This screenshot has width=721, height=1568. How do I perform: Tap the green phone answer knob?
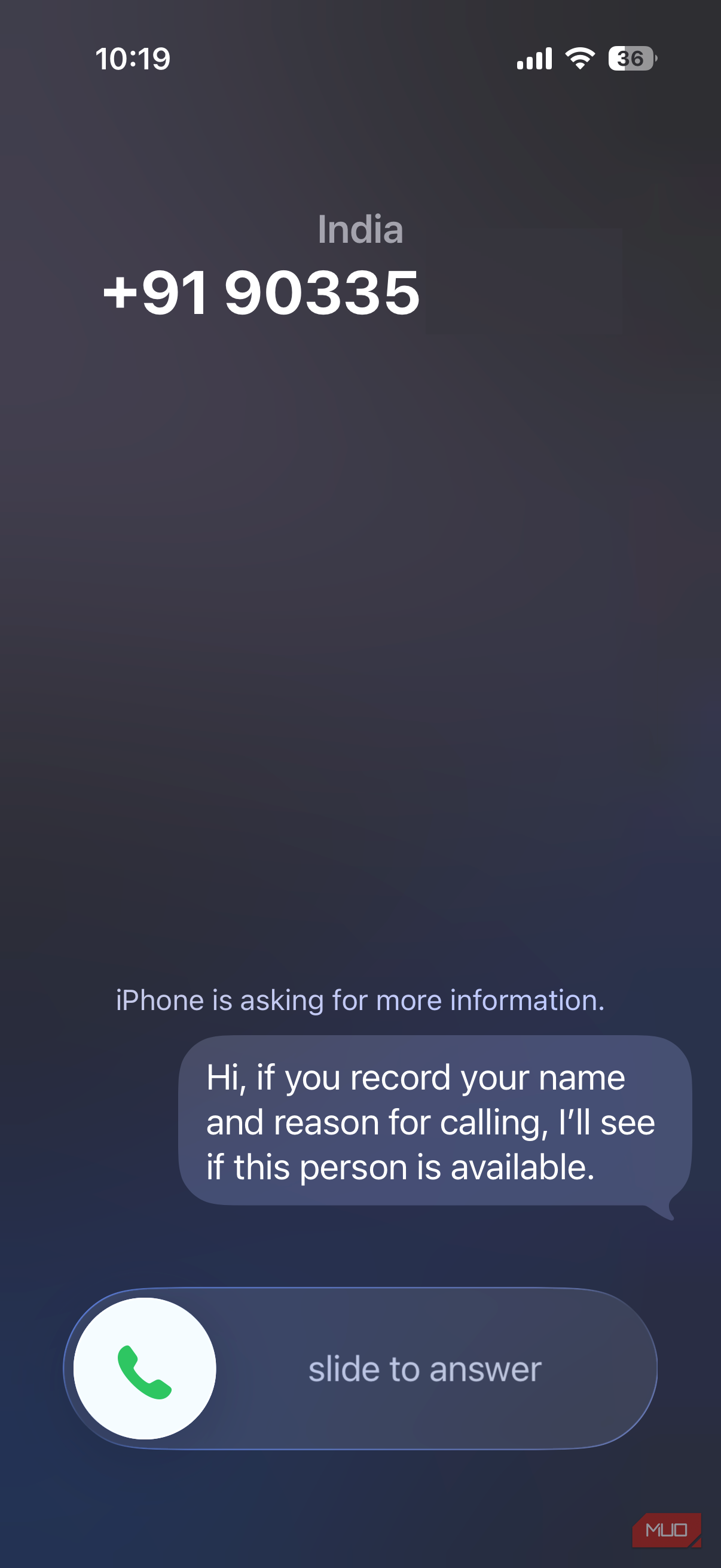coord(145,1368)
